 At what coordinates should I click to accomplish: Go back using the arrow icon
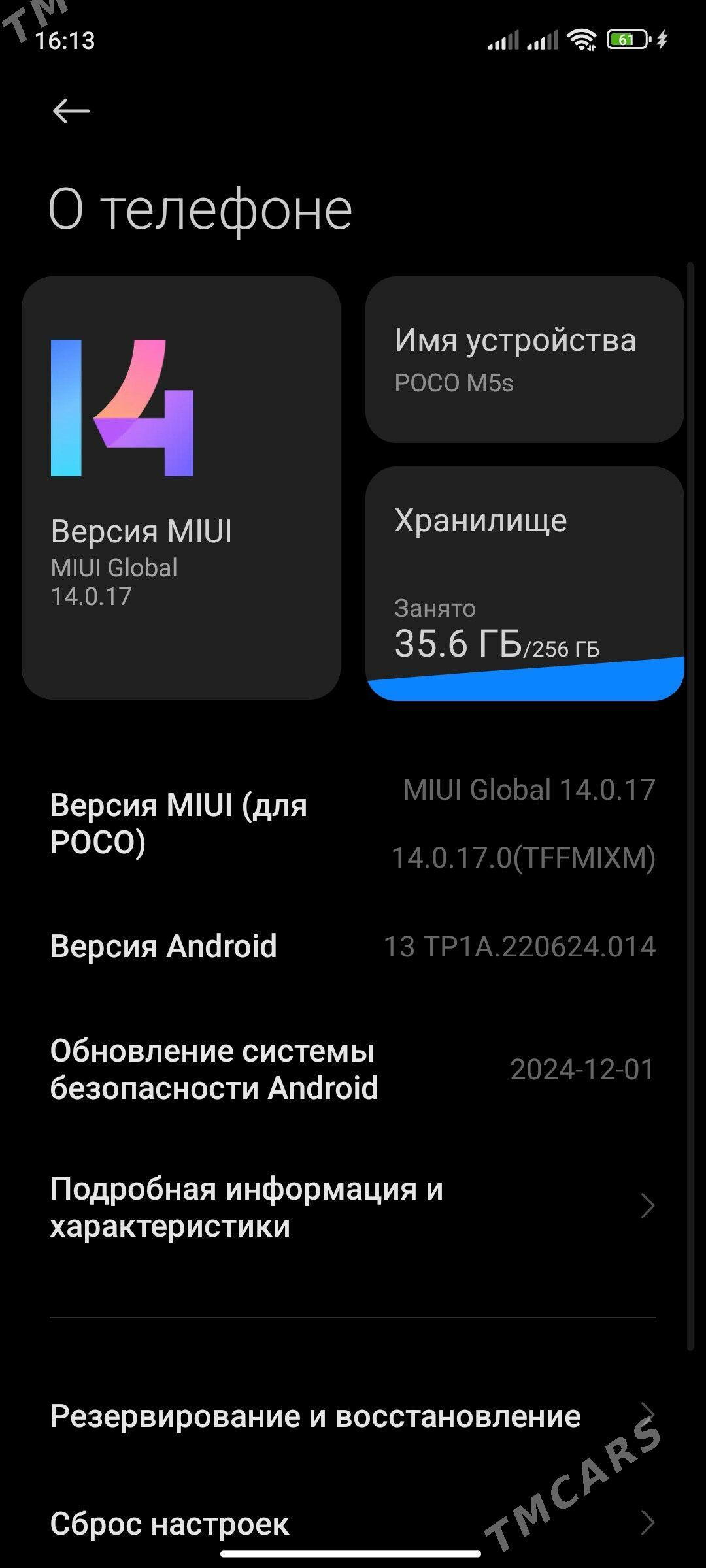click(71, 111)
